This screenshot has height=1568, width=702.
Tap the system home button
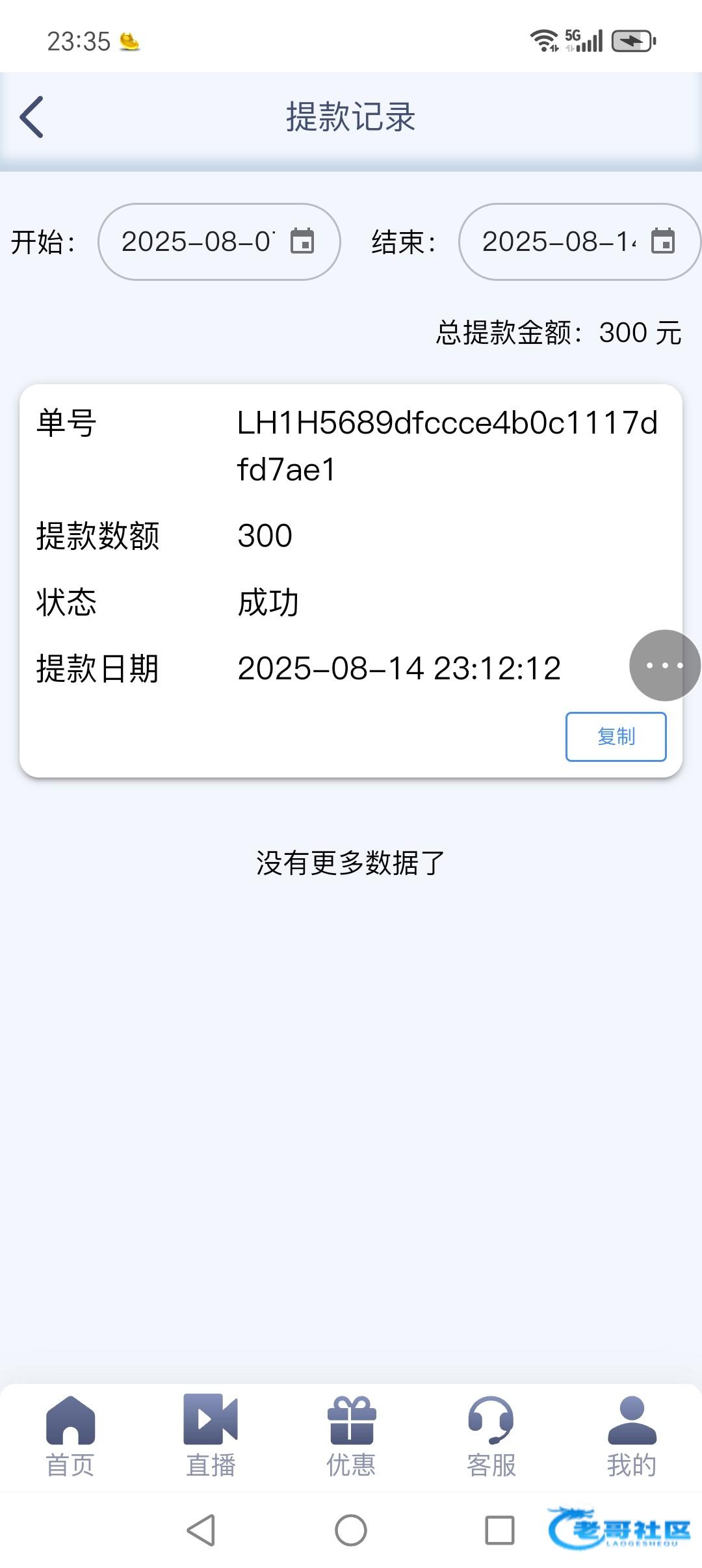pos(351,1530)
